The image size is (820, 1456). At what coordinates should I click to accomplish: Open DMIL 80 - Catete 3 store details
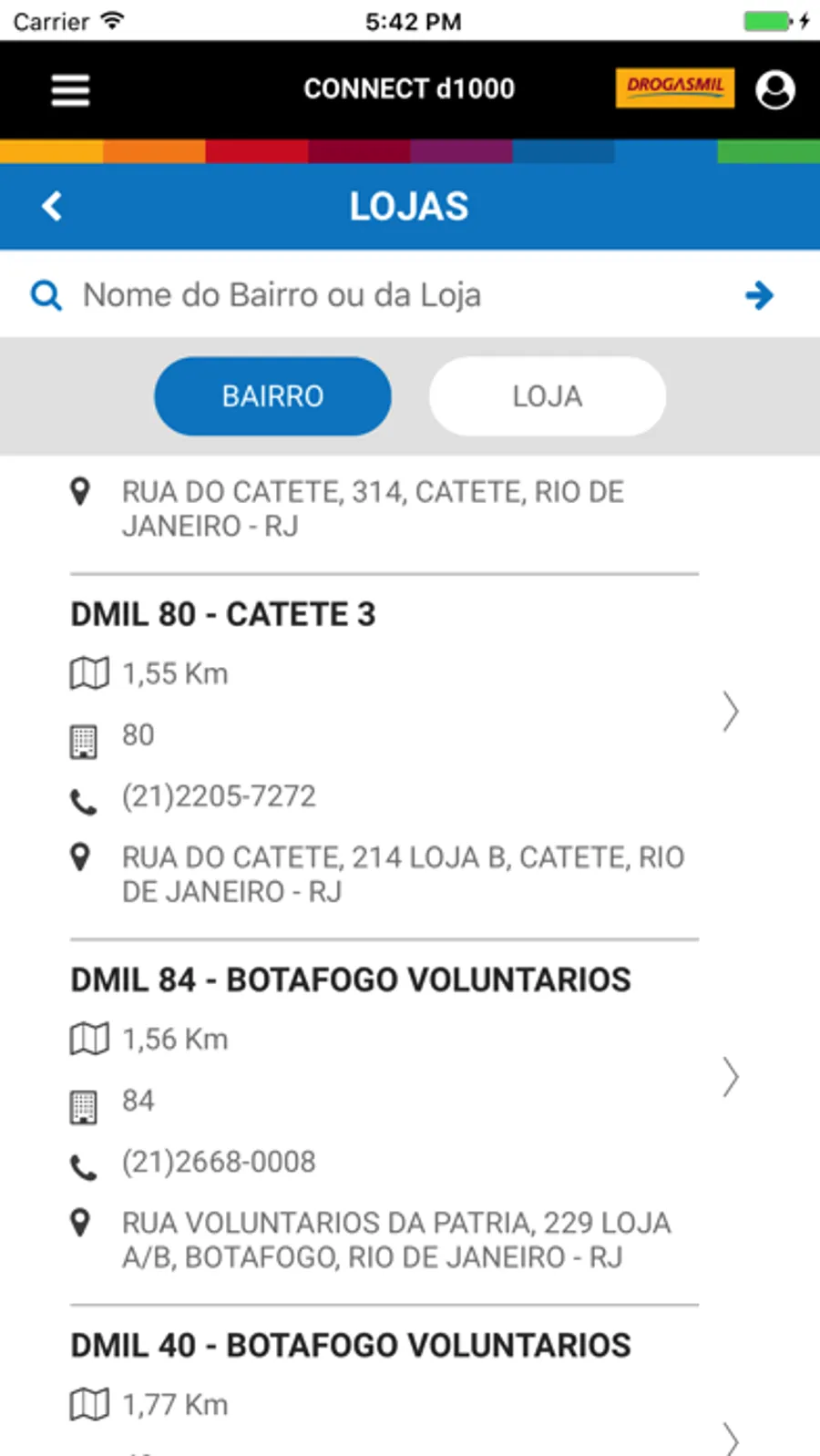(730, 712)
